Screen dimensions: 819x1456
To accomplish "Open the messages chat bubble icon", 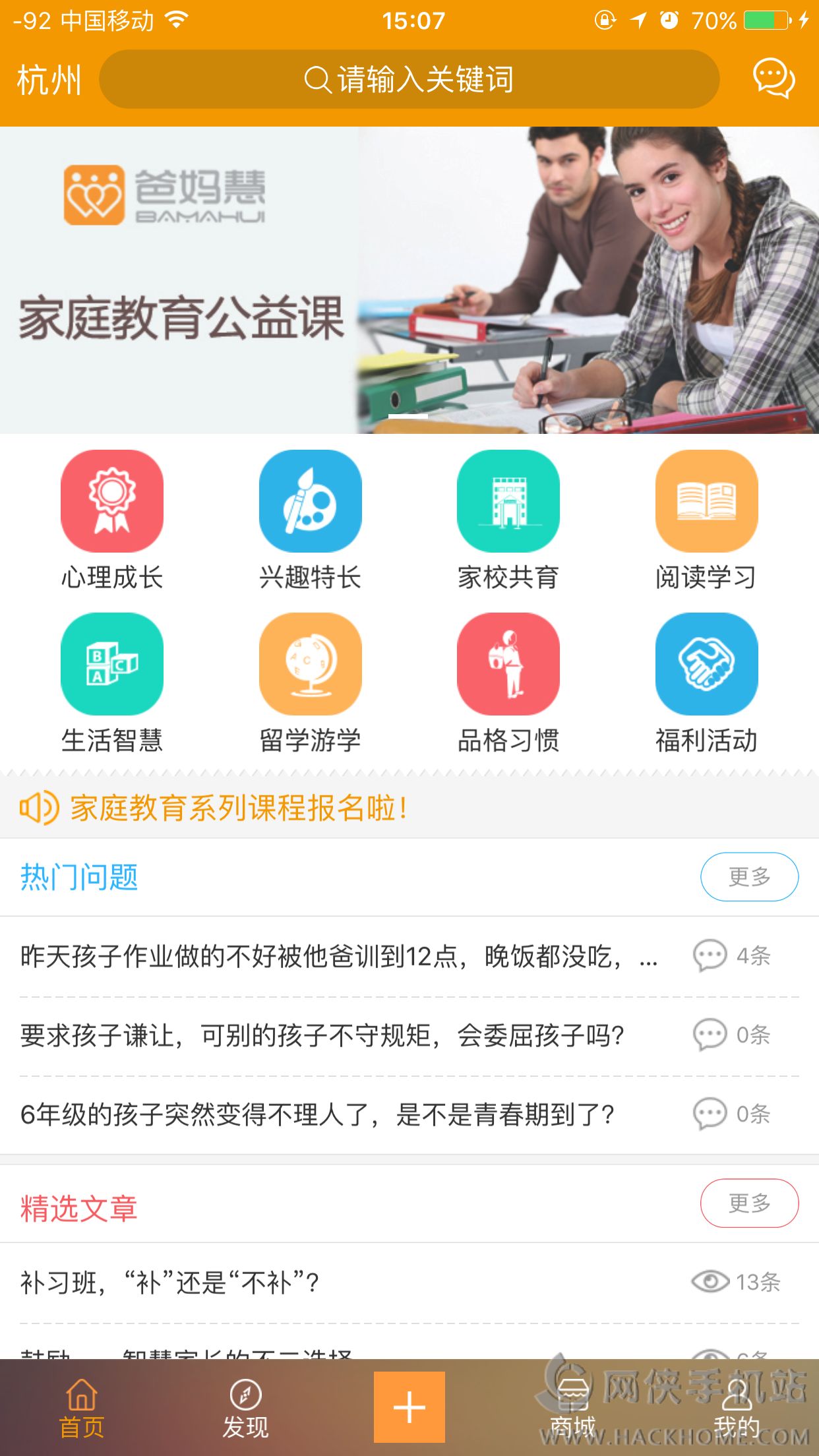I will [x=773, y=79].
